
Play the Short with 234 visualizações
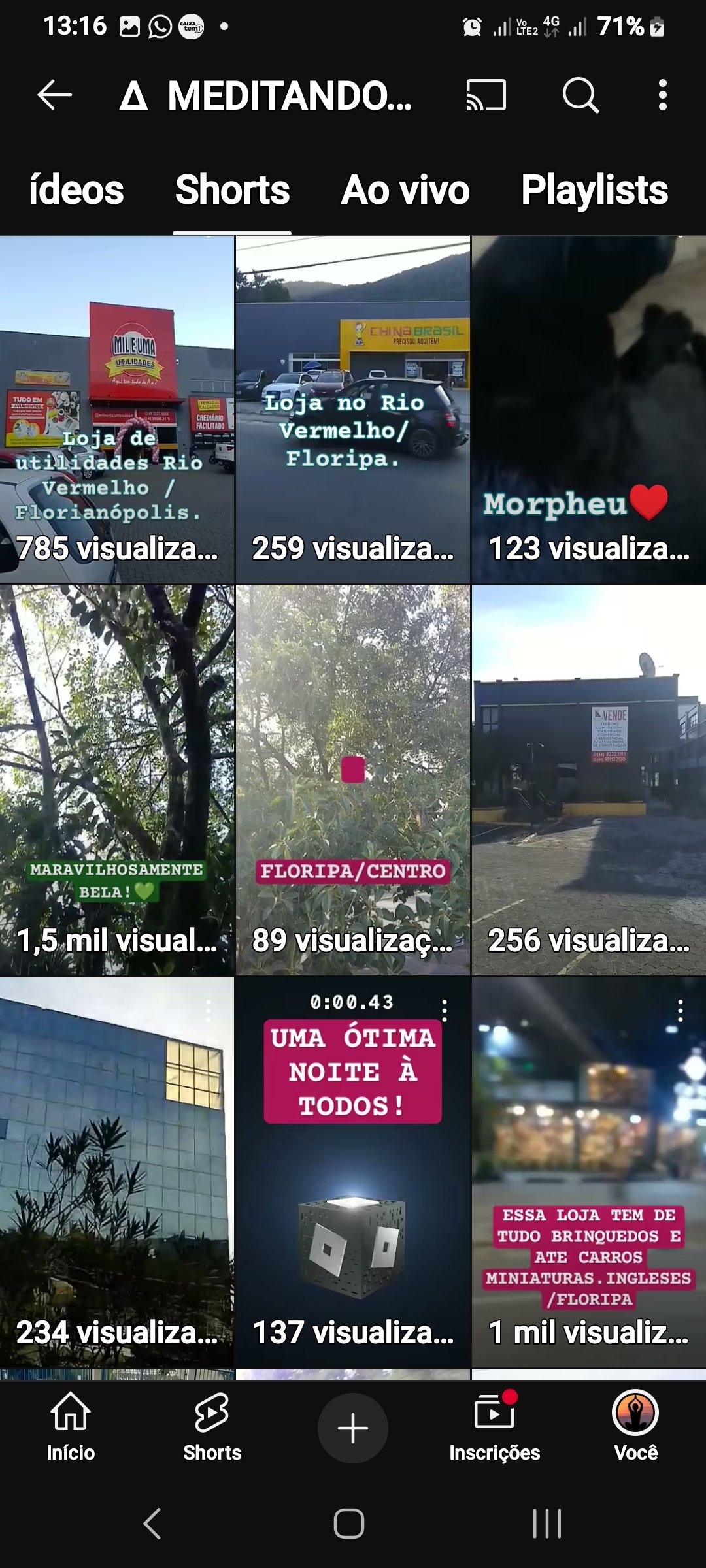coord(117,1171)
